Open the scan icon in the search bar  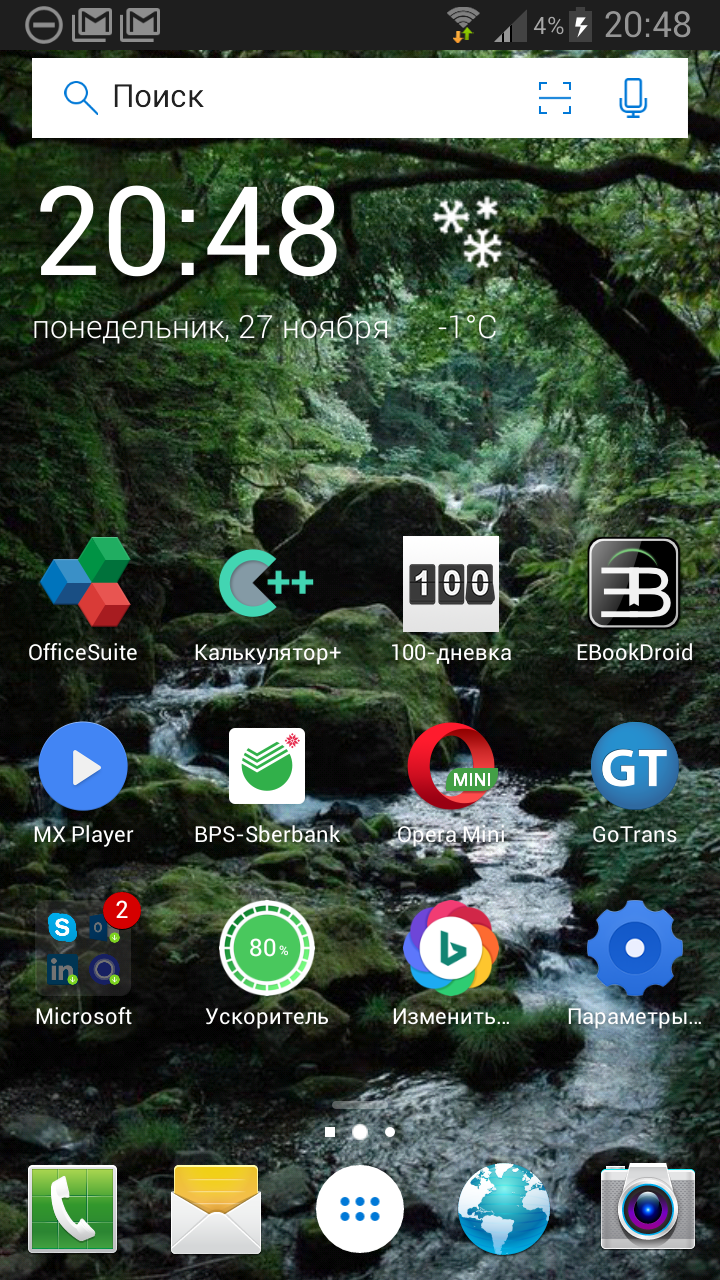pyautogui.click(x=555, y=97)
